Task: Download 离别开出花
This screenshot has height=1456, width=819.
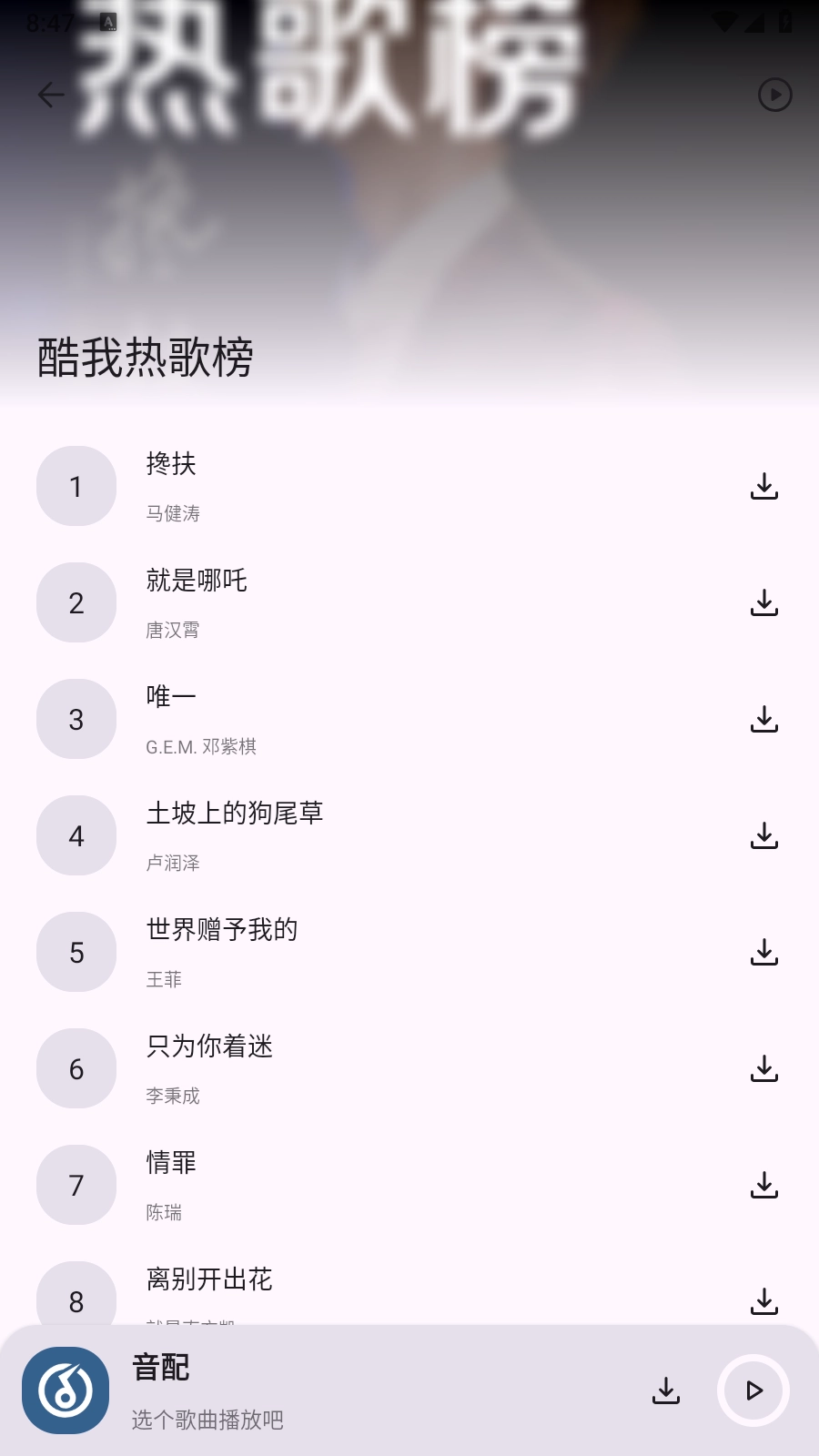Action: (764, 1302)
